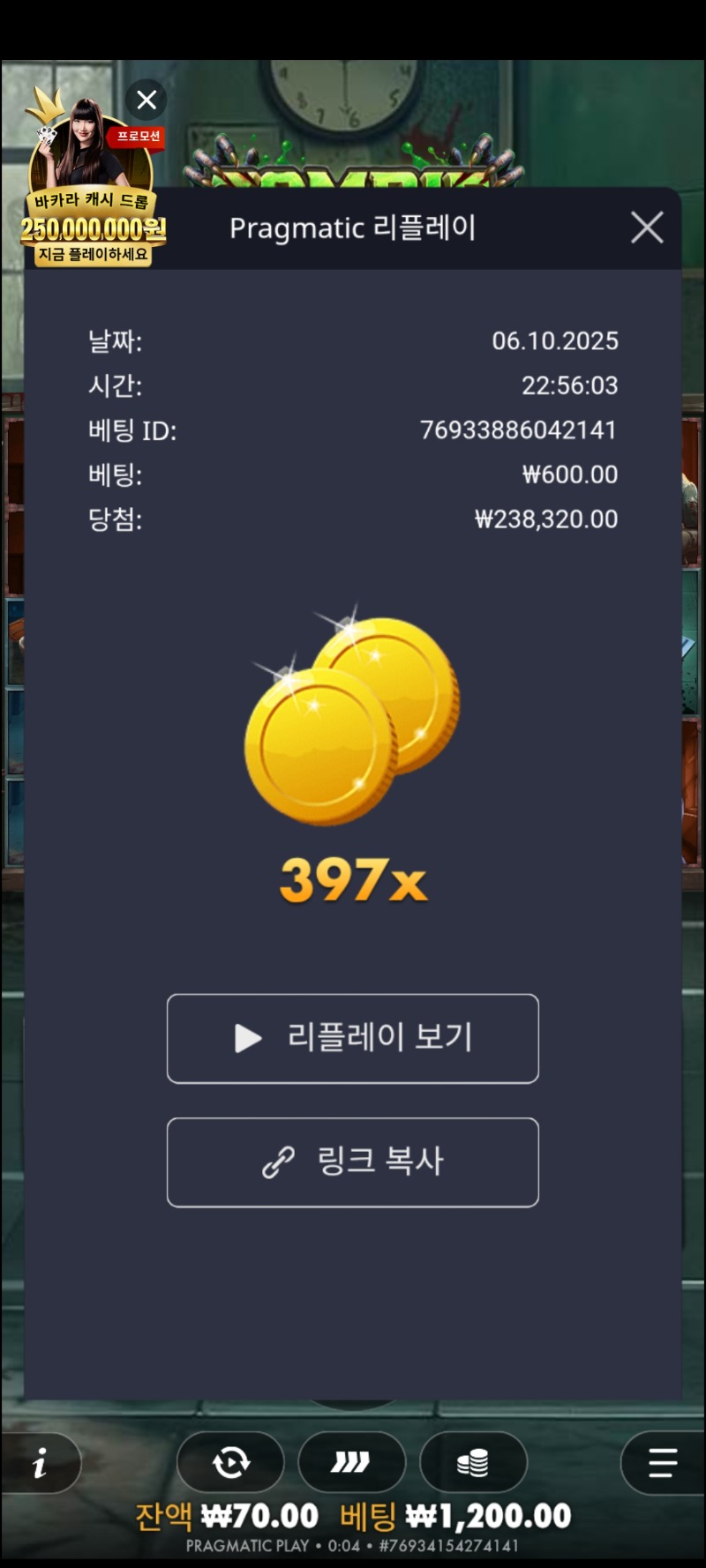This screenshot has height=1568, width=706.
Task: Dismiss the baccarat cash drop promotion
Action: tap(146, 100)
